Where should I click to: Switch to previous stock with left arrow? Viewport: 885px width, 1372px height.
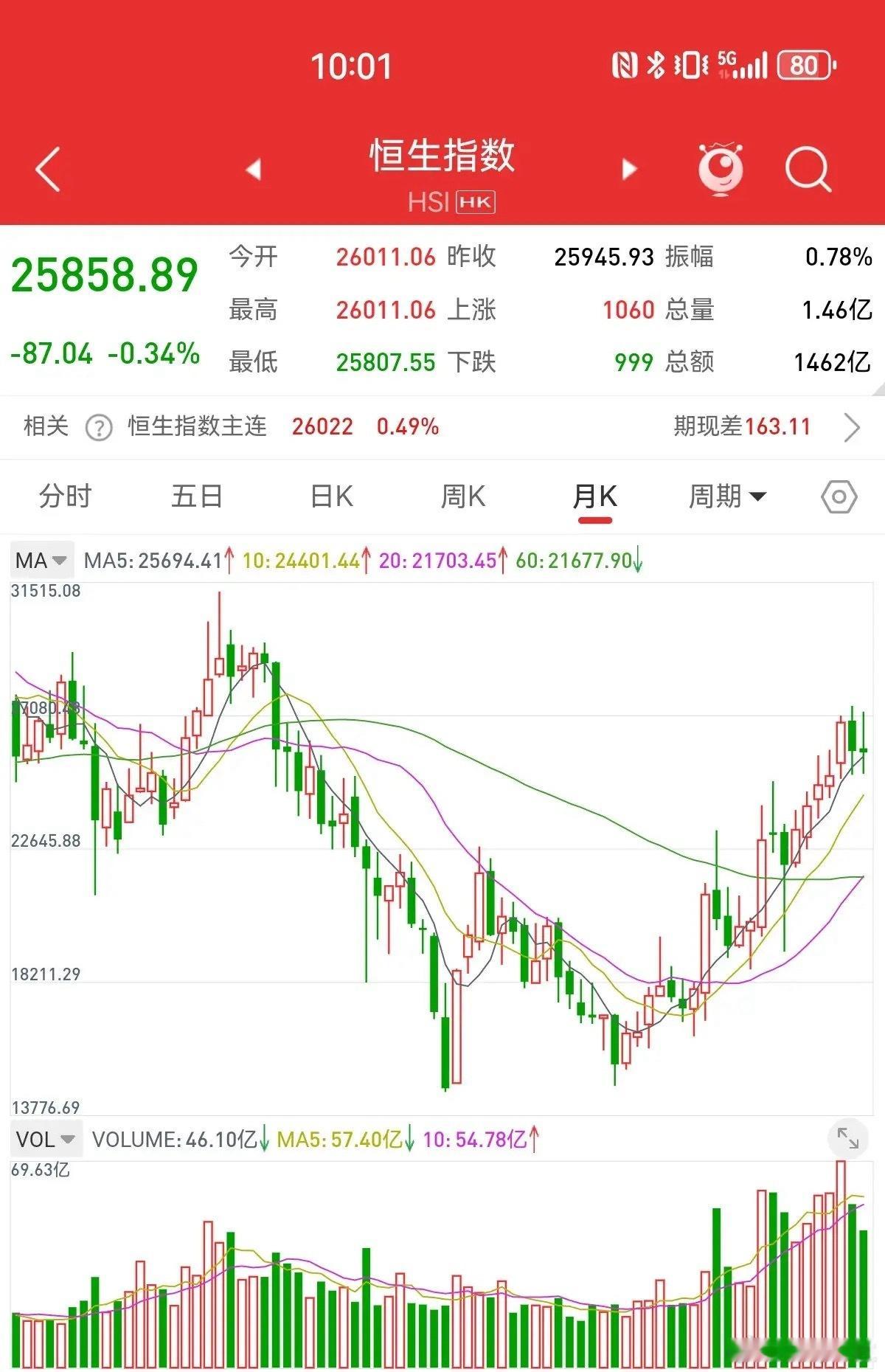point(253,168)
